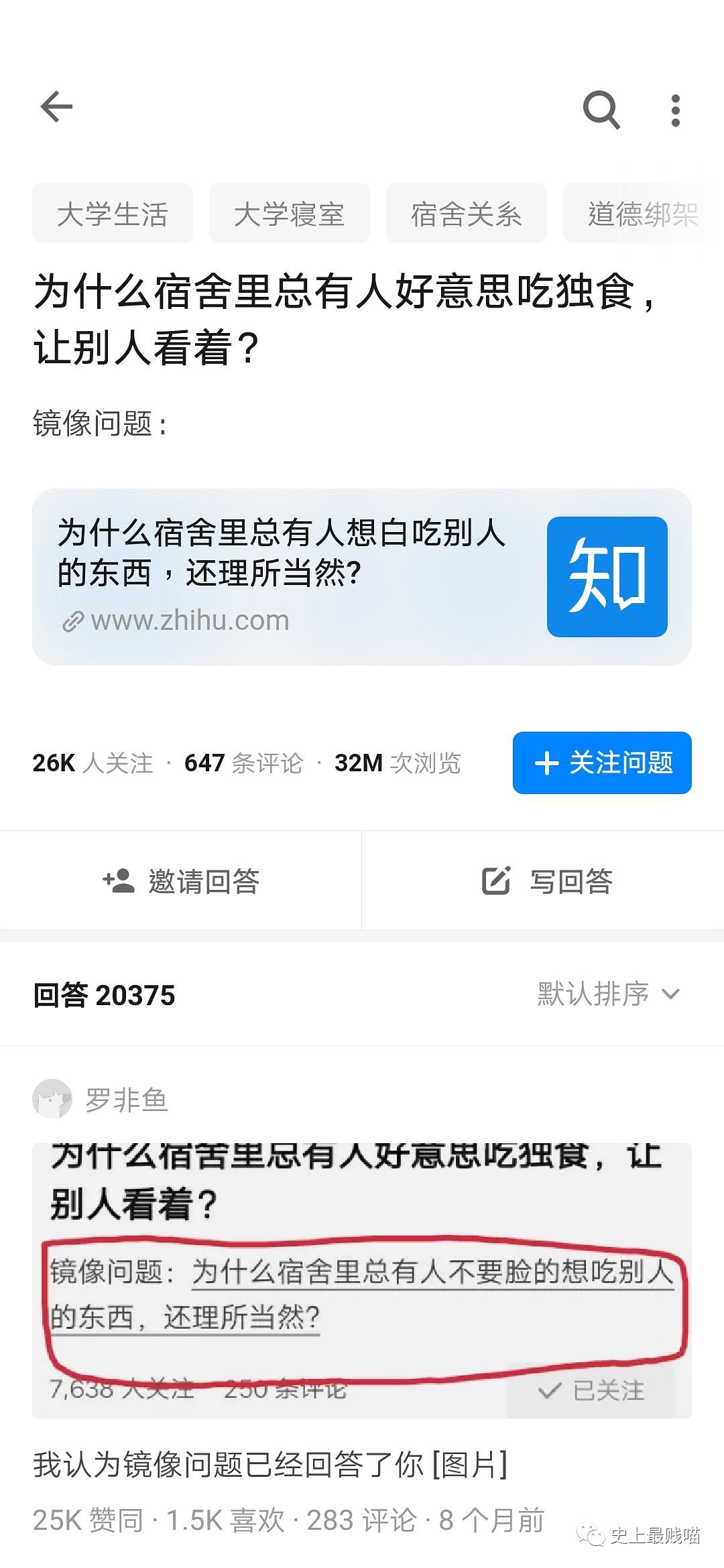Expand the 默认排序 sort dropdown
The width and height of the screenshot is (724, 1568).
609,994
